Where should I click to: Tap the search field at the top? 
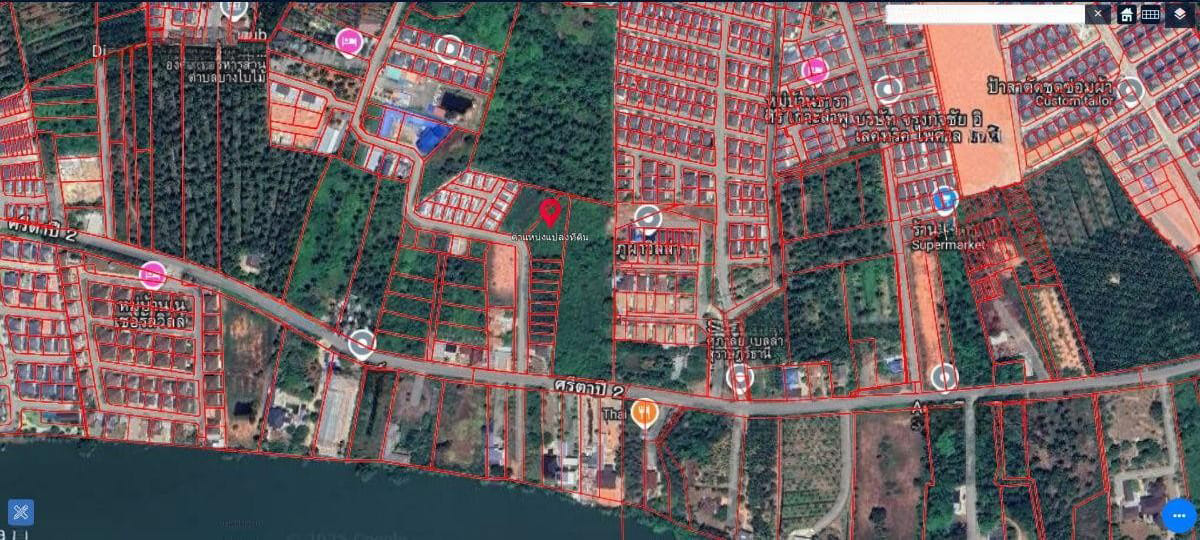(x=985, y=14)
